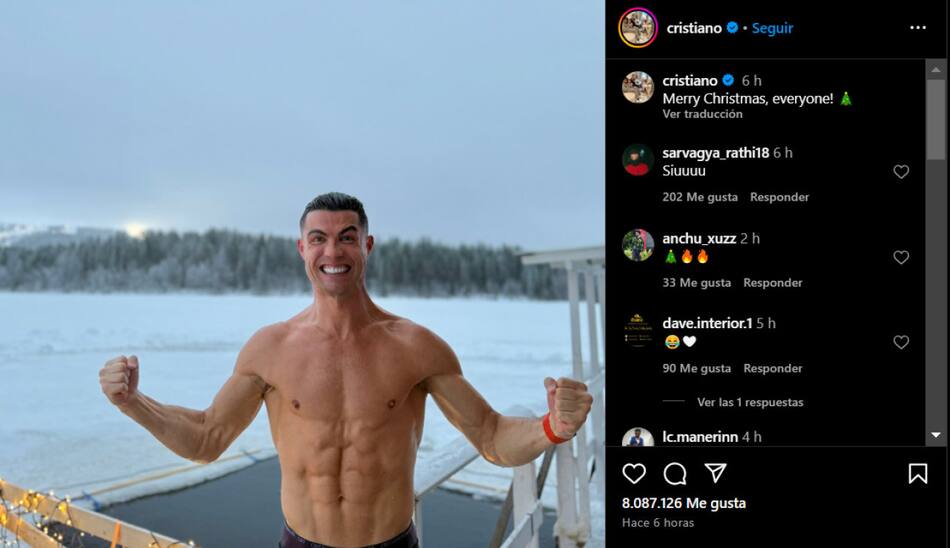Reply to anchu_xuzz's comment
Image resolution: width=950 pixels, height=548 pixels.
click(772, 283)
